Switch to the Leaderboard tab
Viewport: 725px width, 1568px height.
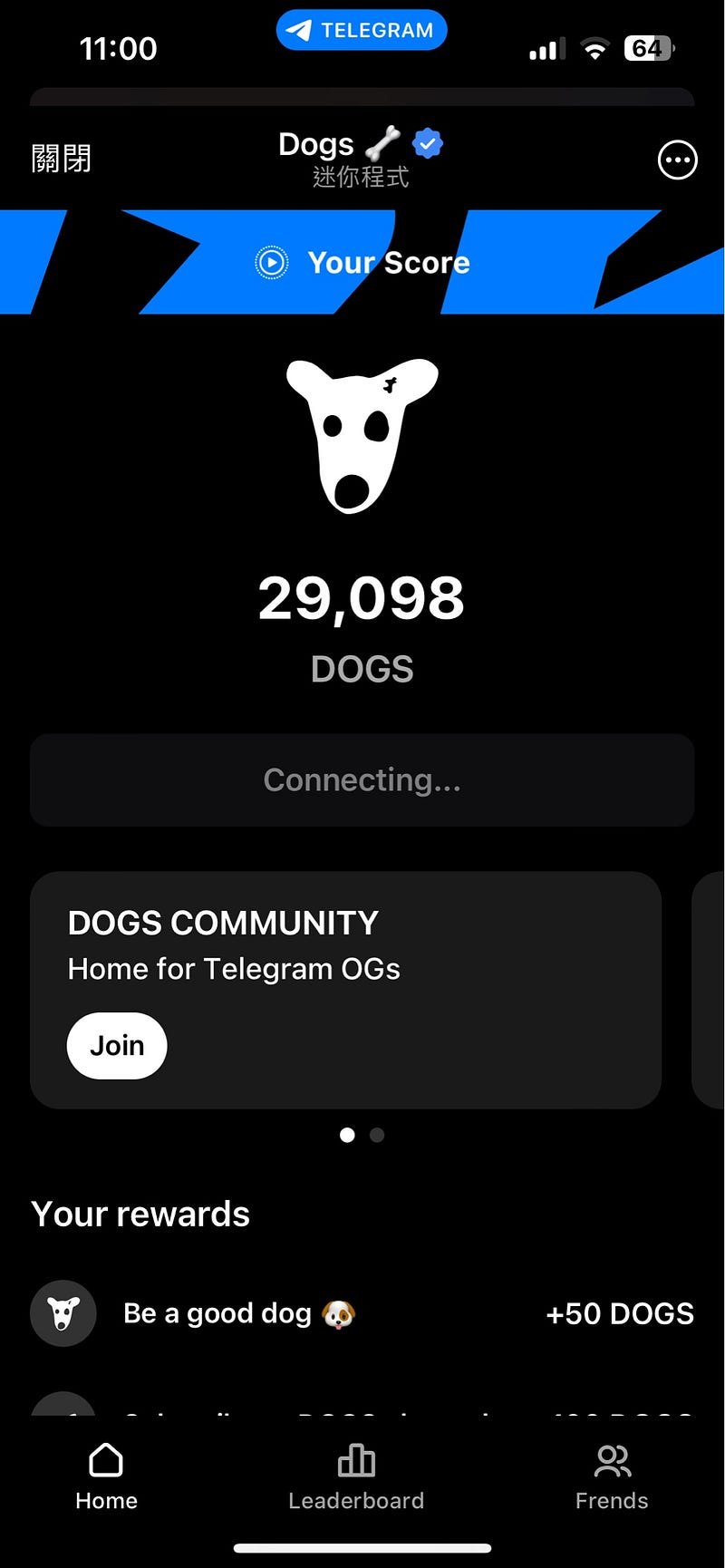[356, 1476]
